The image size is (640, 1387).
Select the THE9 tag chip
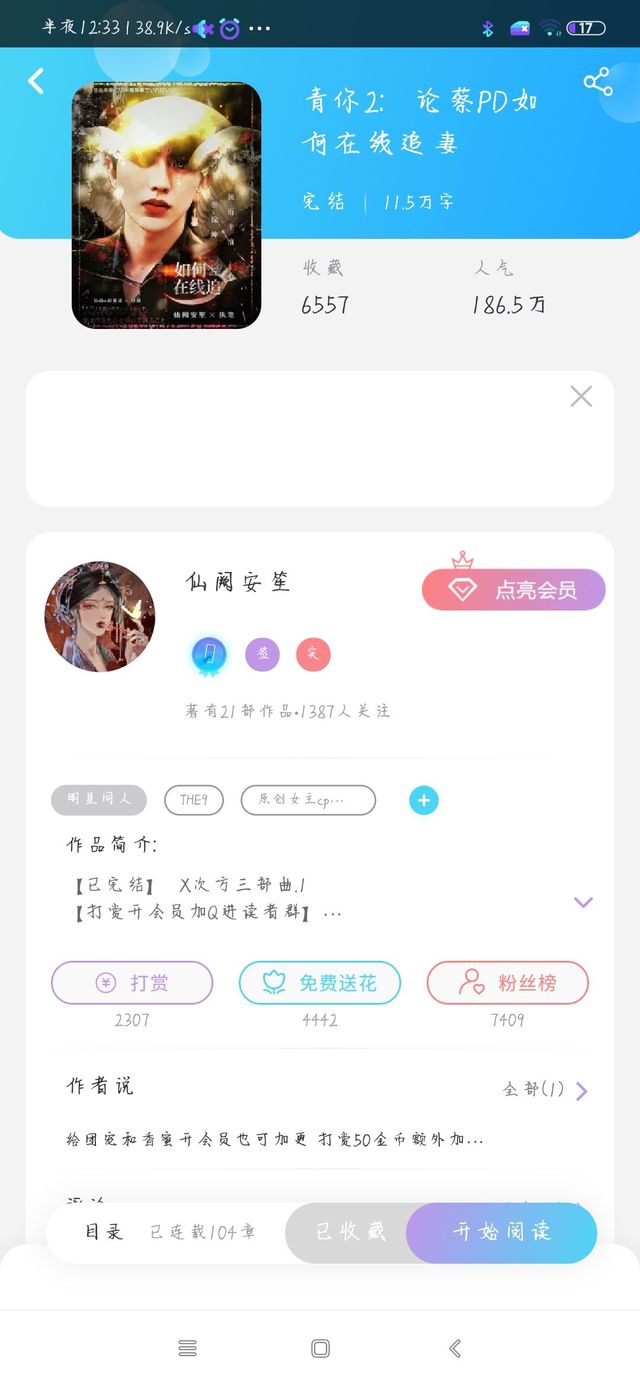[x=194, y=800]
